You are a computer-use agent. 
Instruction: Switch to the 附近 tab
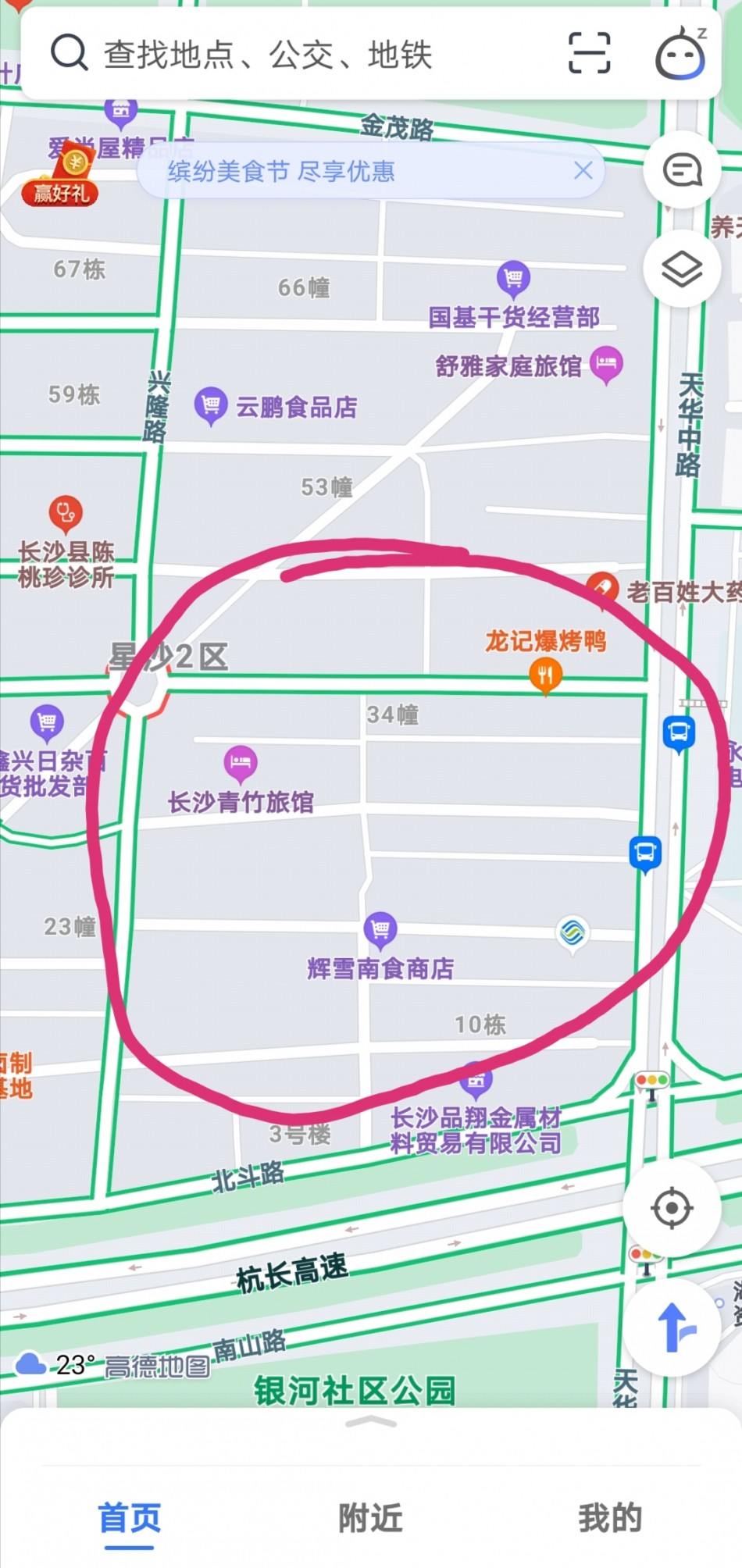[x=370, y=1518]
